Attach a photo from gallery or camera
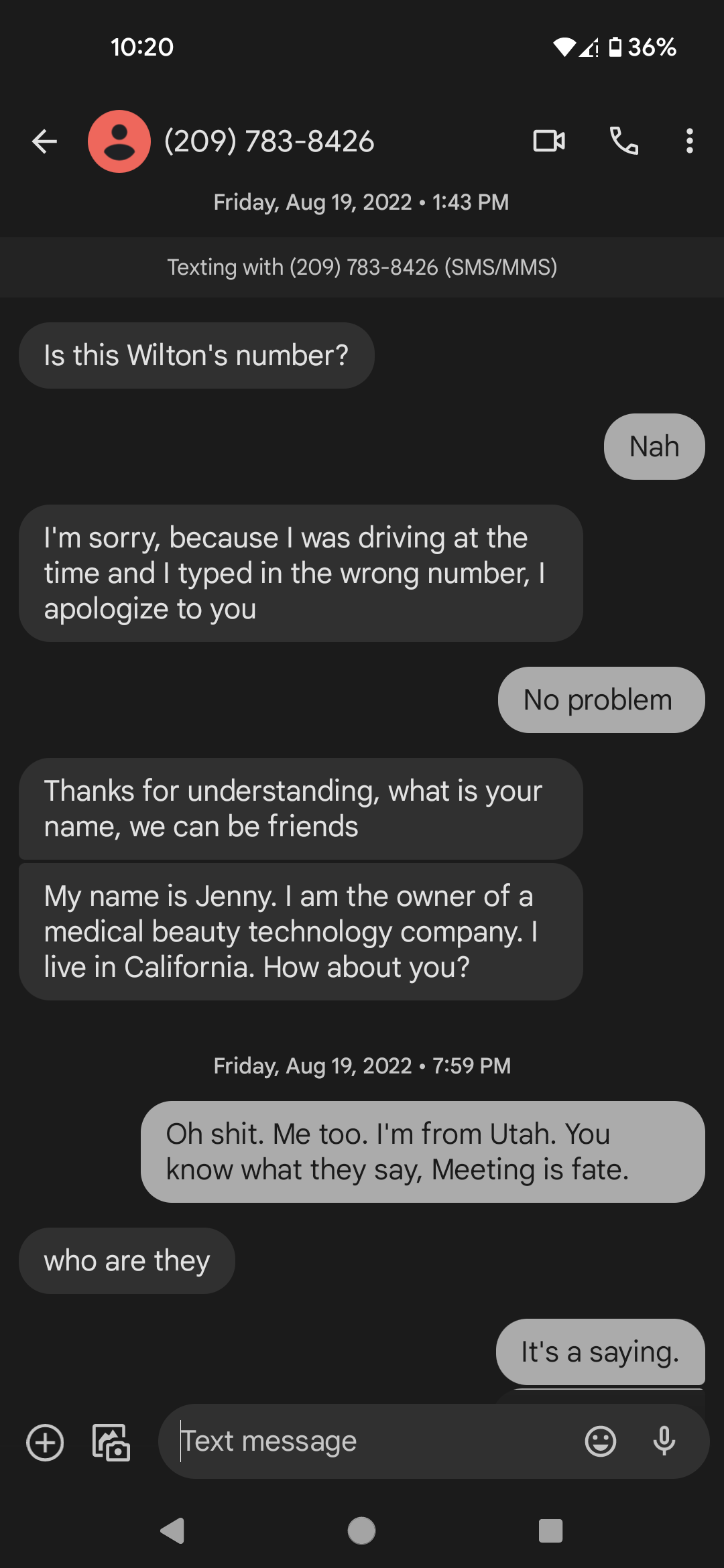This screenshot has height=1568, width=724. [x=111, y=1442]
